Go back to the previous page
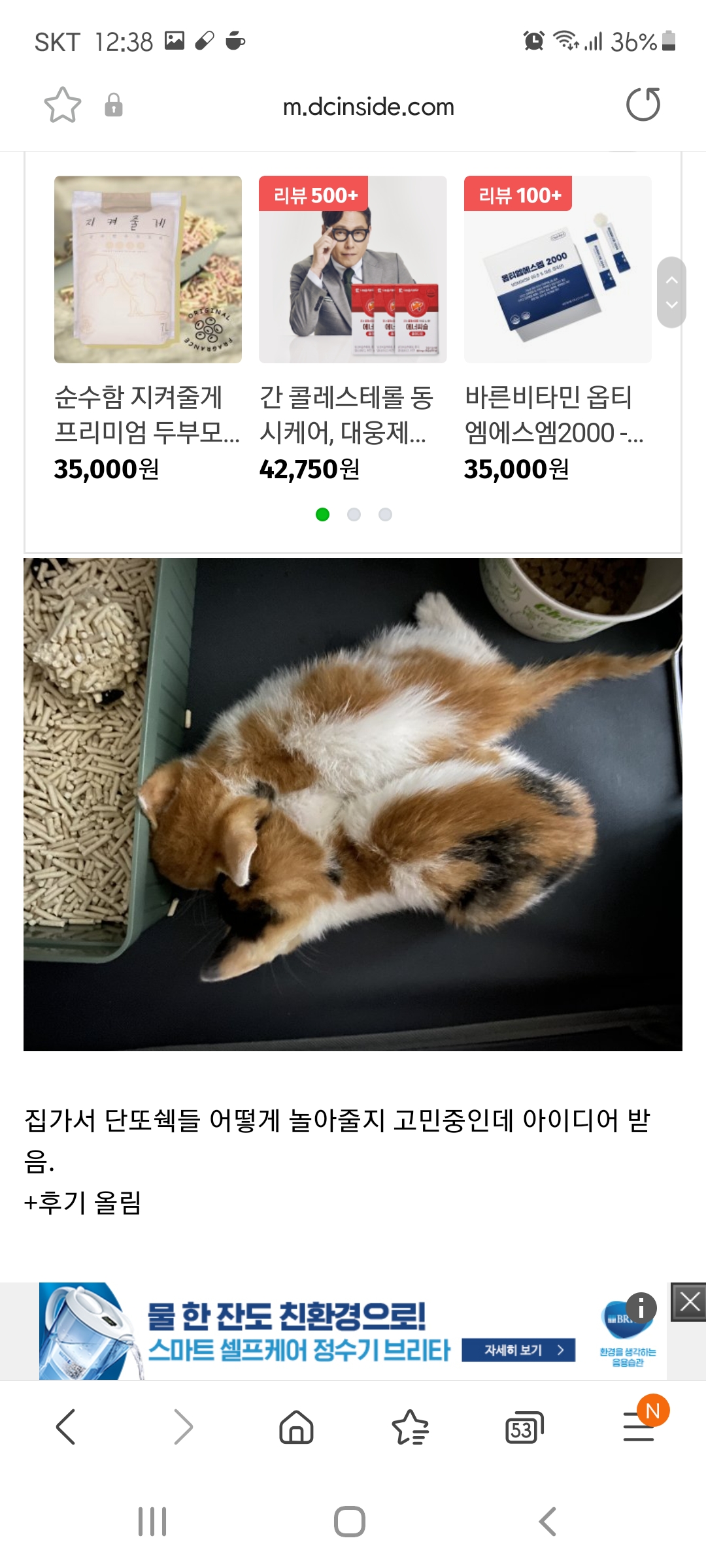 tap(66, 1426)
